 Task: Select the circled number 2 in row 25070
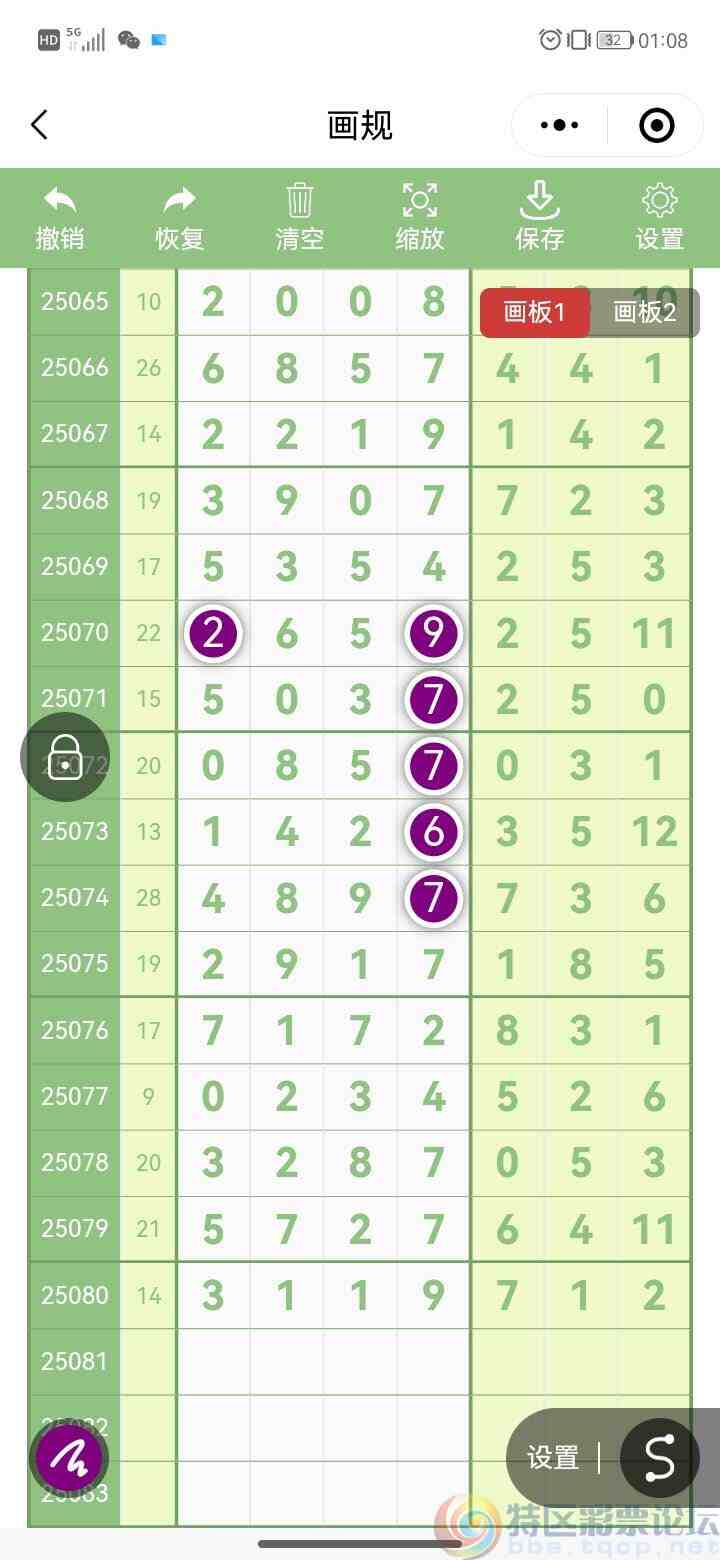pos(212,632)
